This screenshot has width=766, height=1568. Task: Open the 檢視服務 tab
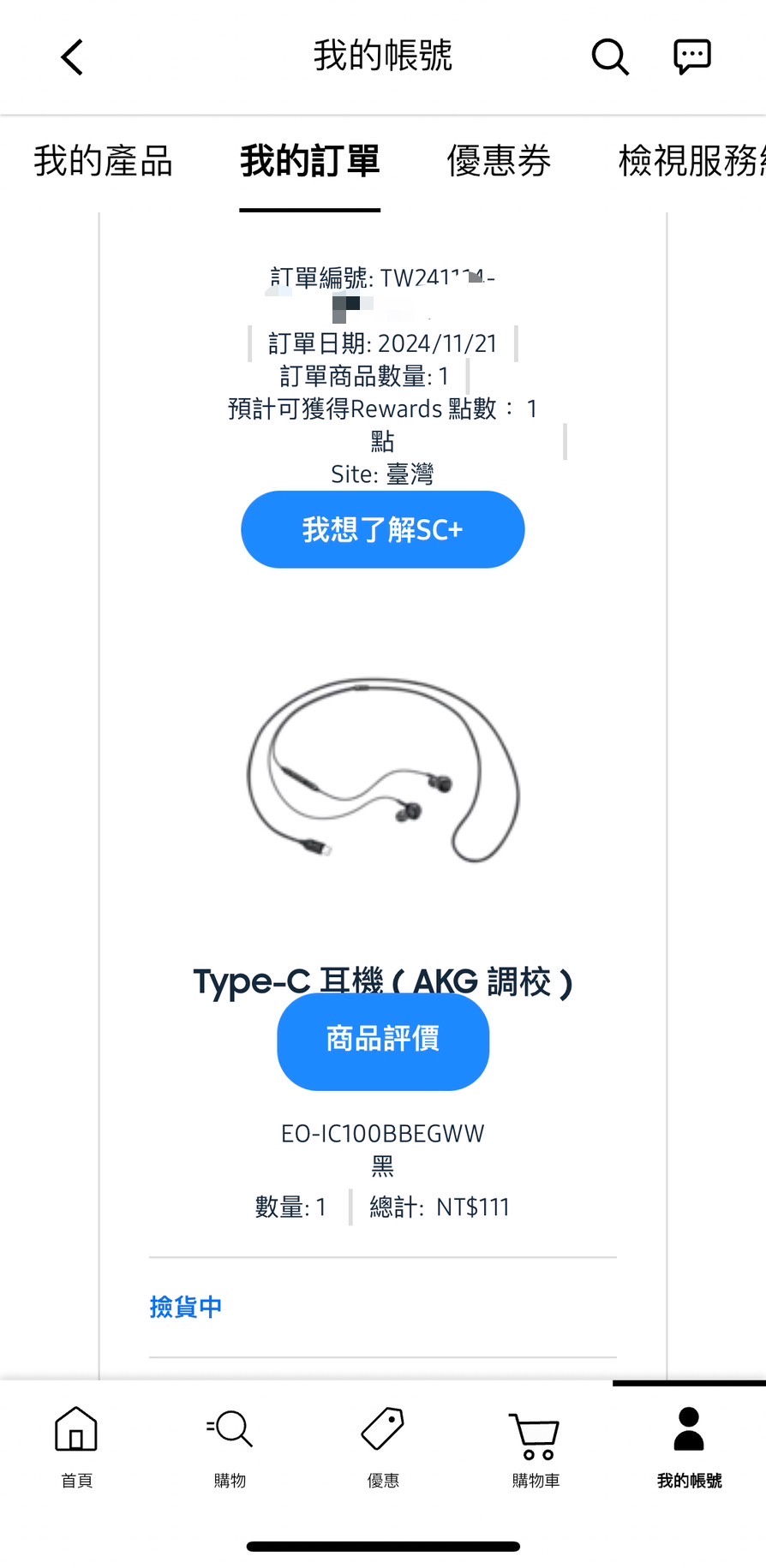tap(691, 161)
